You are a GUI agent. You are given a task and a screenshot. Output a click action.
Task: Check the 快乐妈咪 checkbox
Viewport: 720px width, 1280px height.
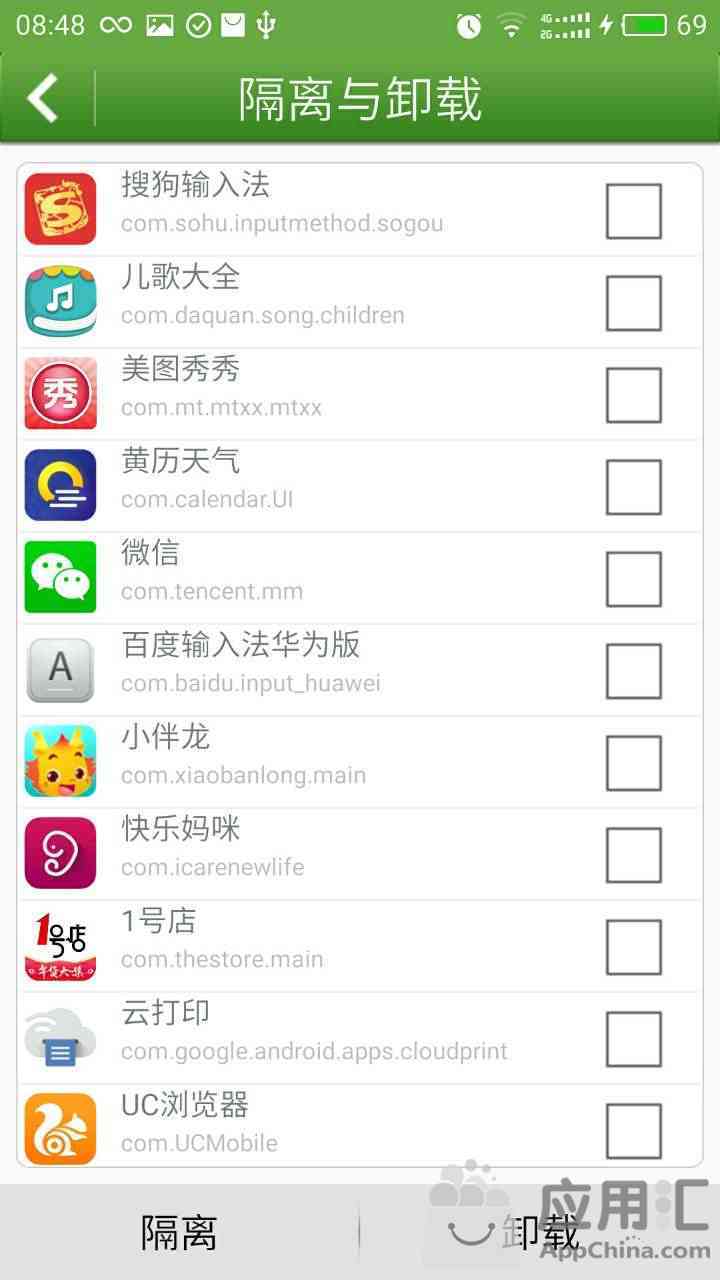point(633,855)
